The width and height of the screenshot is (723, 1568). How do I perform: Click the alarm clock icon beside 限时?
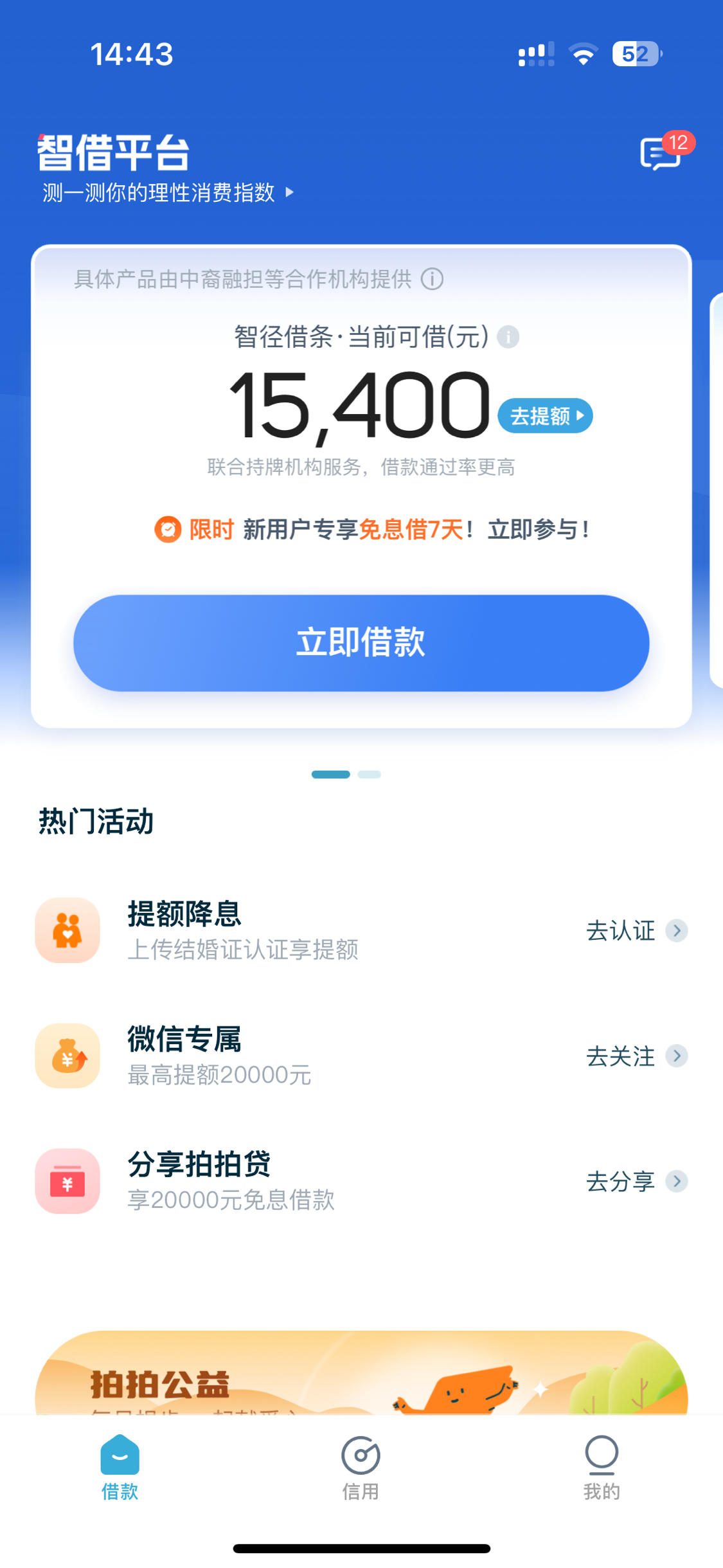point(167,530)
